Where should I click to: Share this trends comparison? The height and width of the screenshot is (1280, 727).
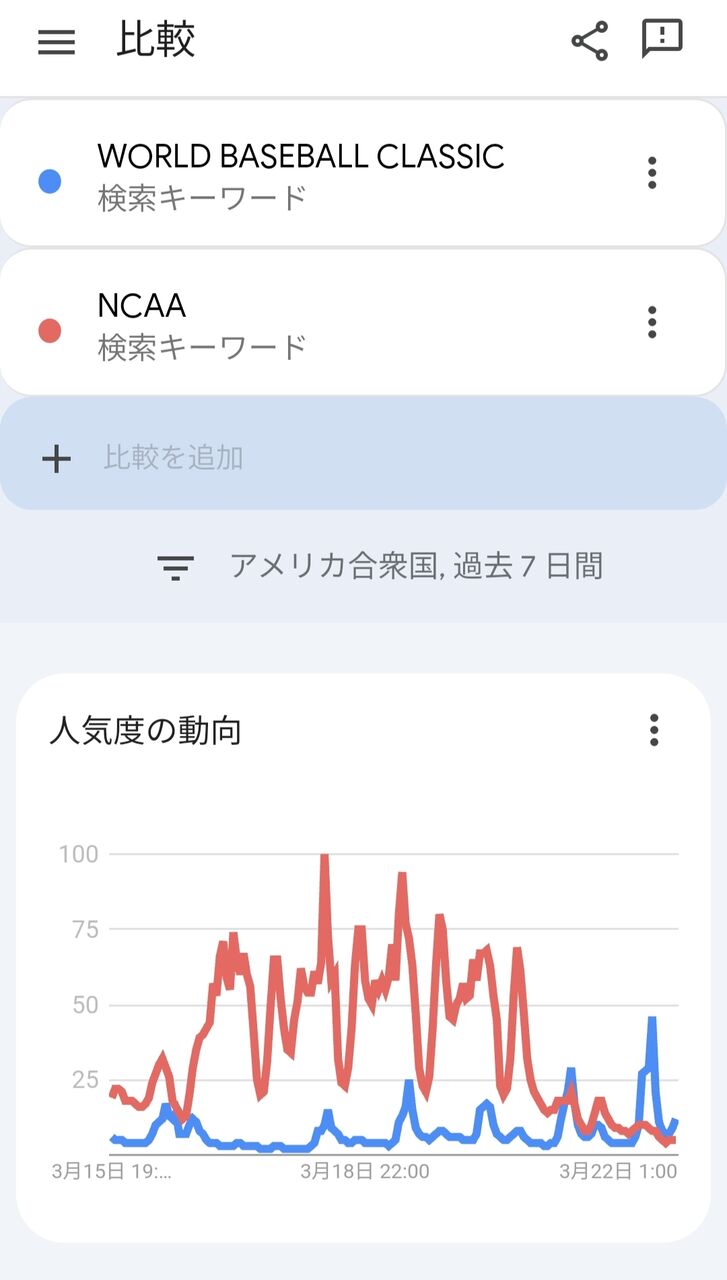tap(589, 42)
